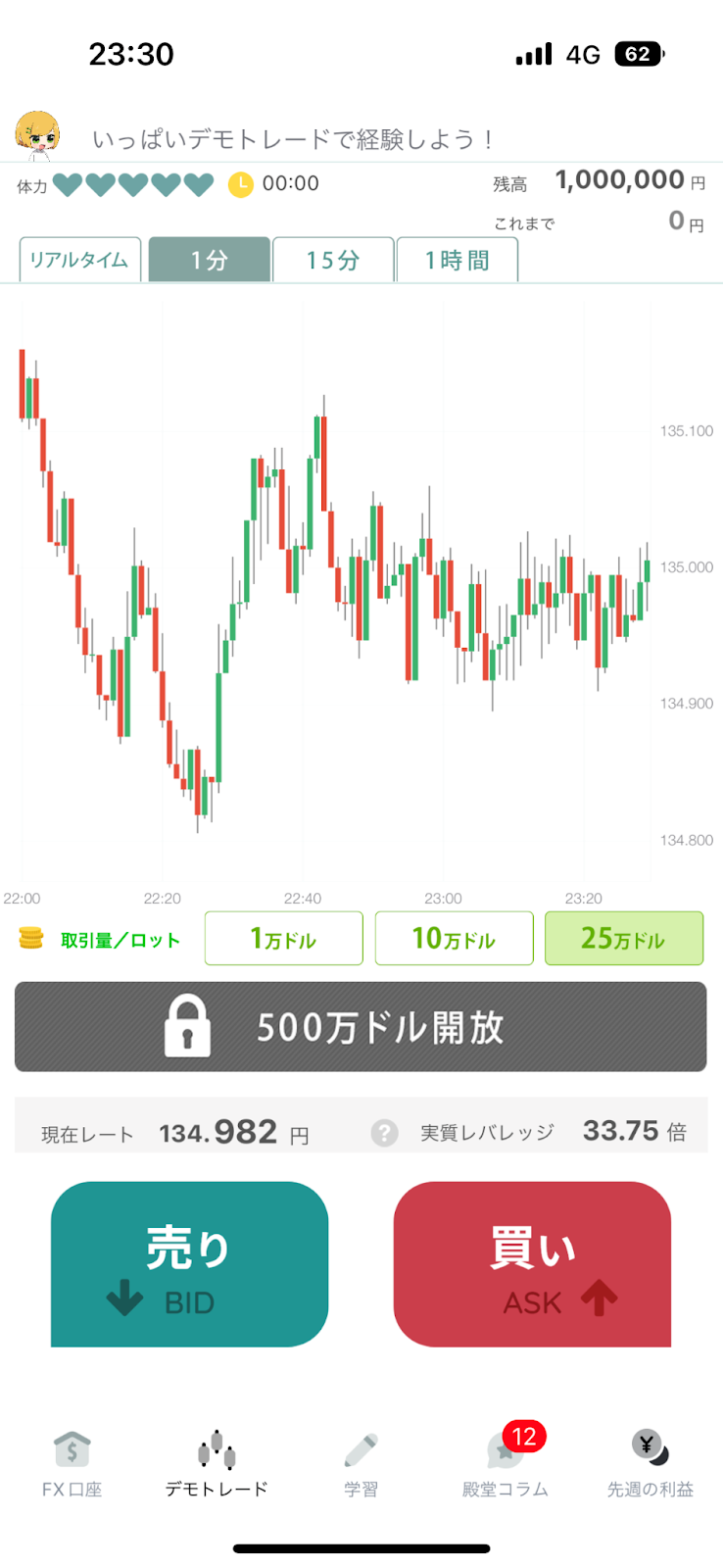Open the FX口座 tab
This screenshot has height=1568, width=723.
point(72,1464)
